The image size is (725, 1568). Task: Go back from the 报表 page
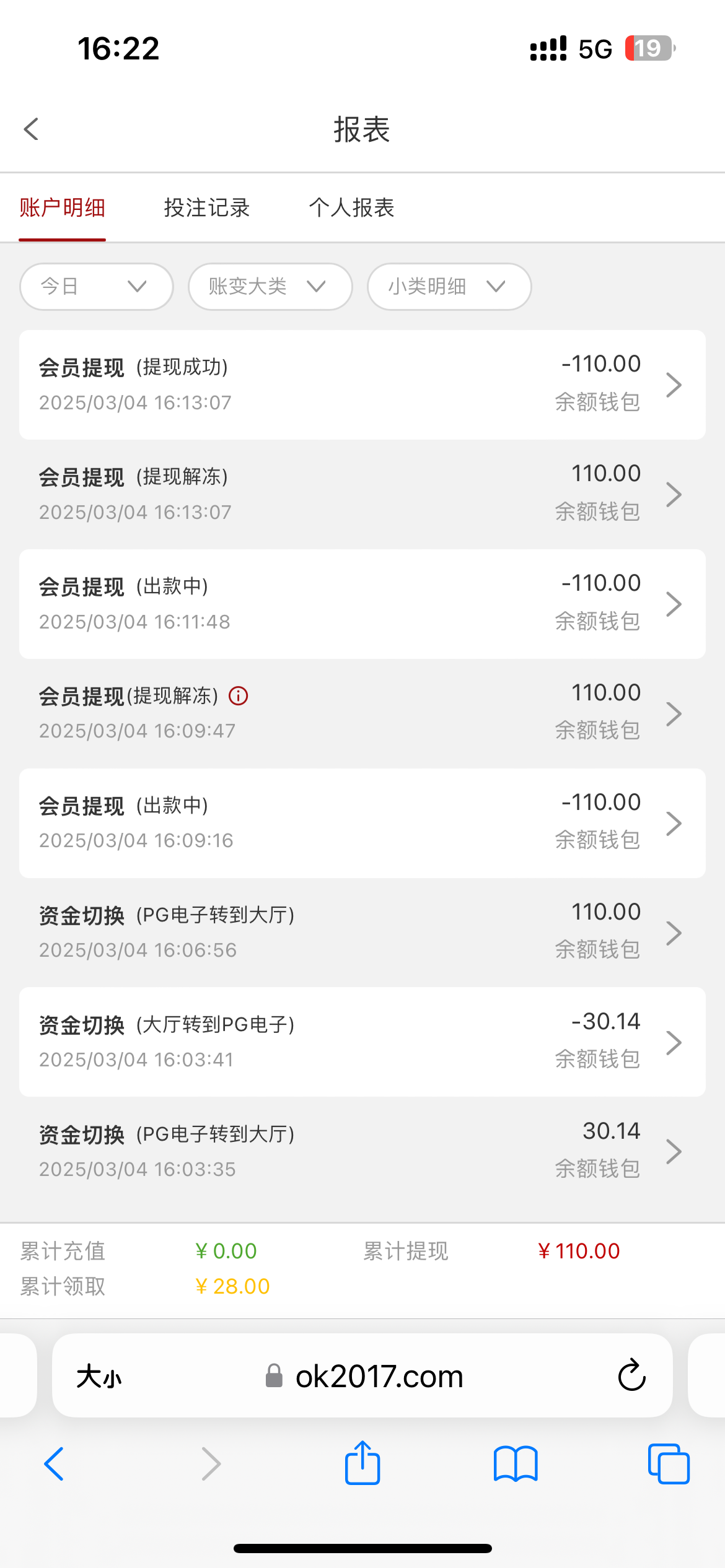(31, 129)
